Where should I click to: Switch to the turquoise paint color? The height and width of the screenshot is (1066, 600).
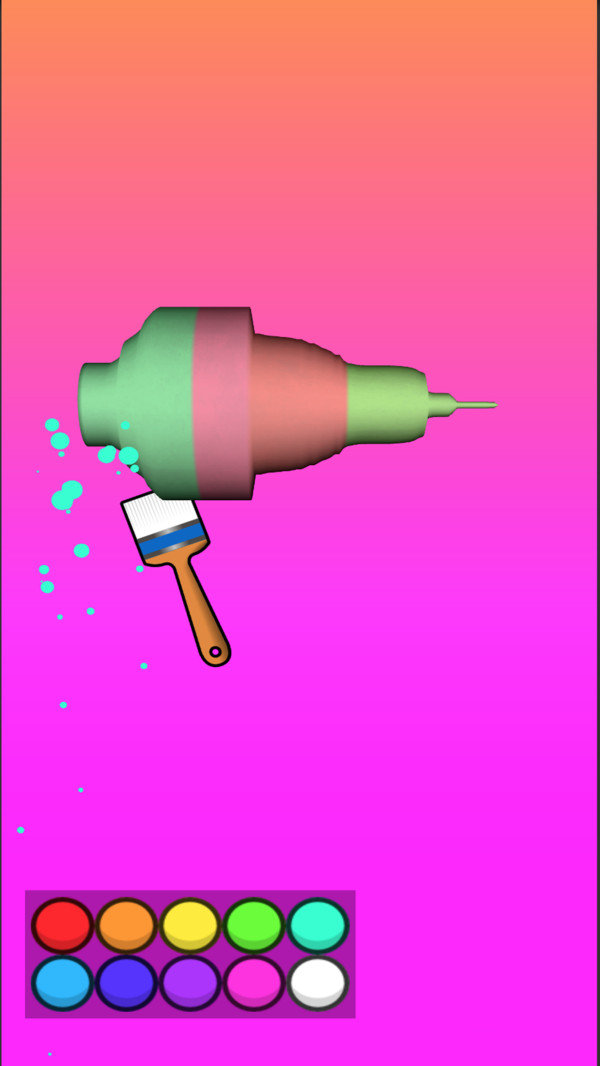(x=318, y=924)
